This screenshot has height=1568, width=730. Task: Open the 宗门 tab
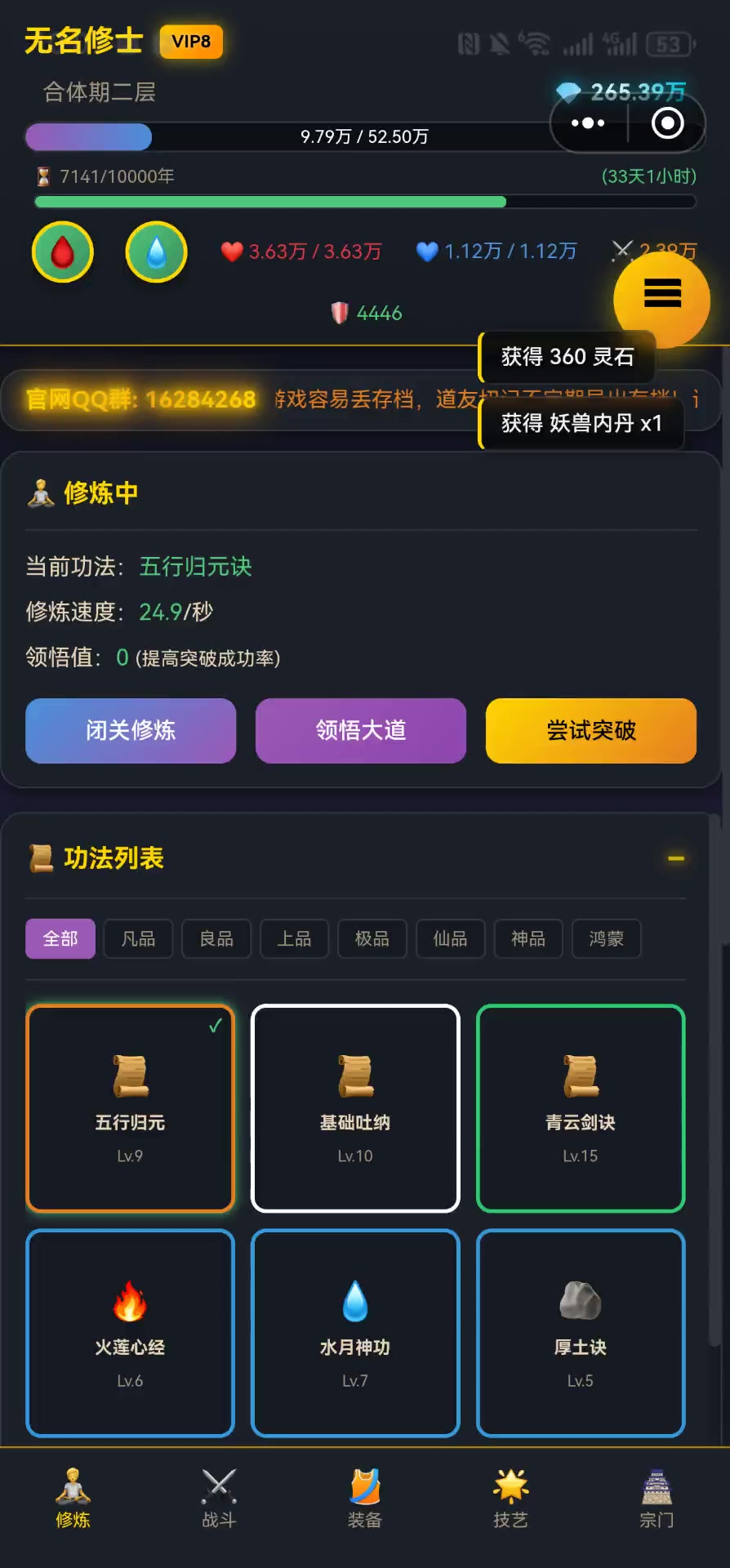[x=657, y=1499]
